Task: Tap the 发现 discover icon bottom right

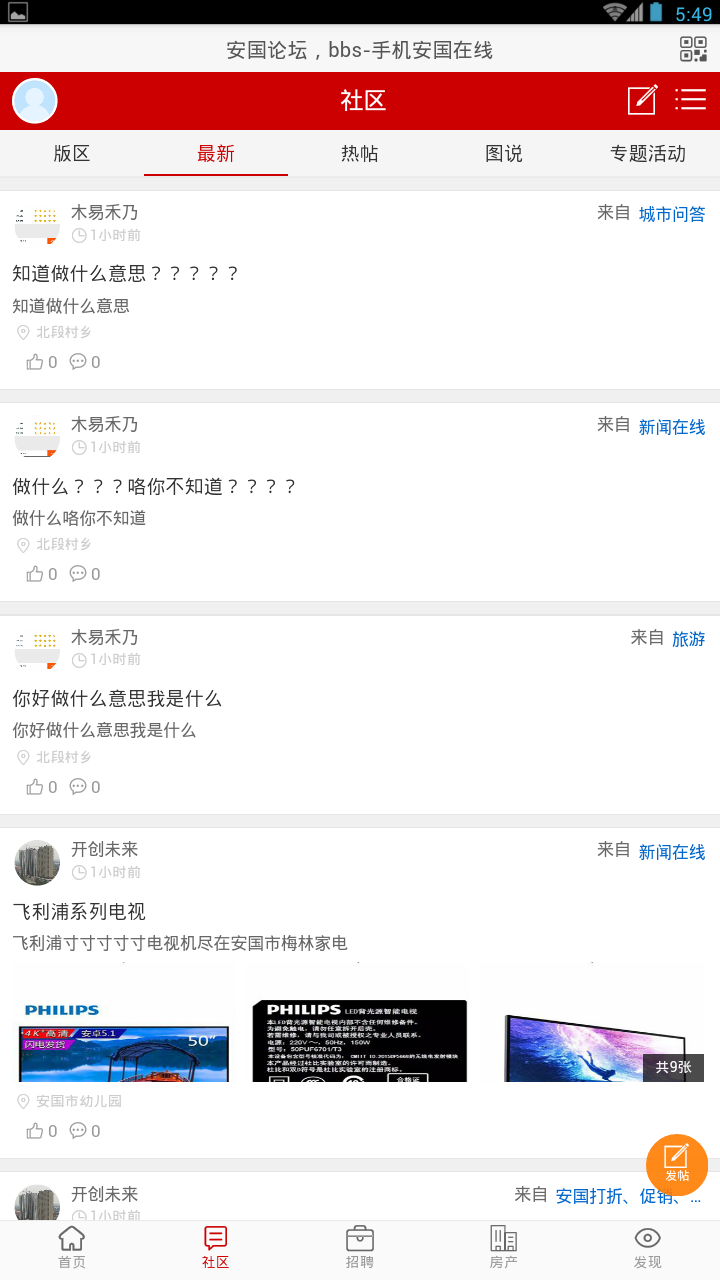Action: tap(647, 1247)
